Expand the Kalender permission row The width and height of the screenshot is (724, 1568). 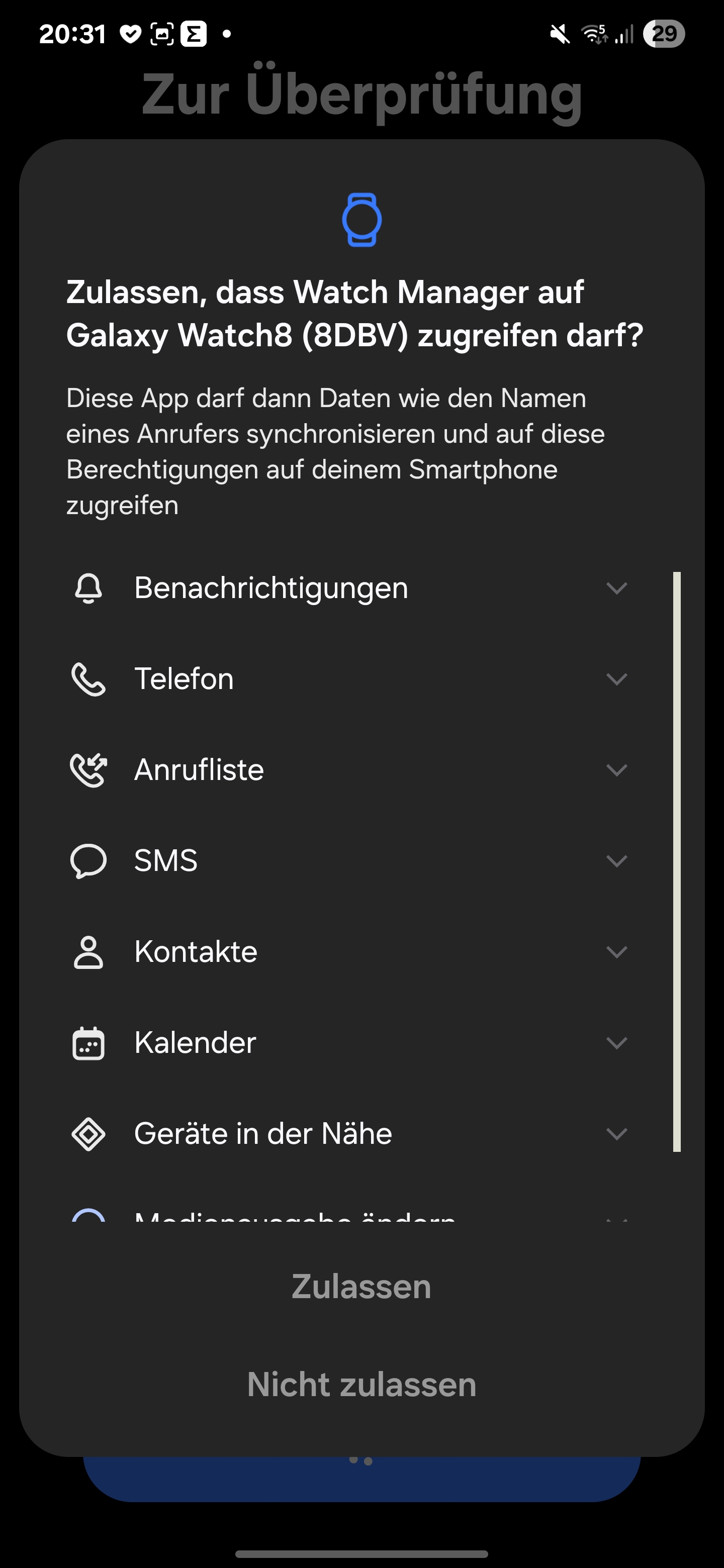coord(616,1043)
